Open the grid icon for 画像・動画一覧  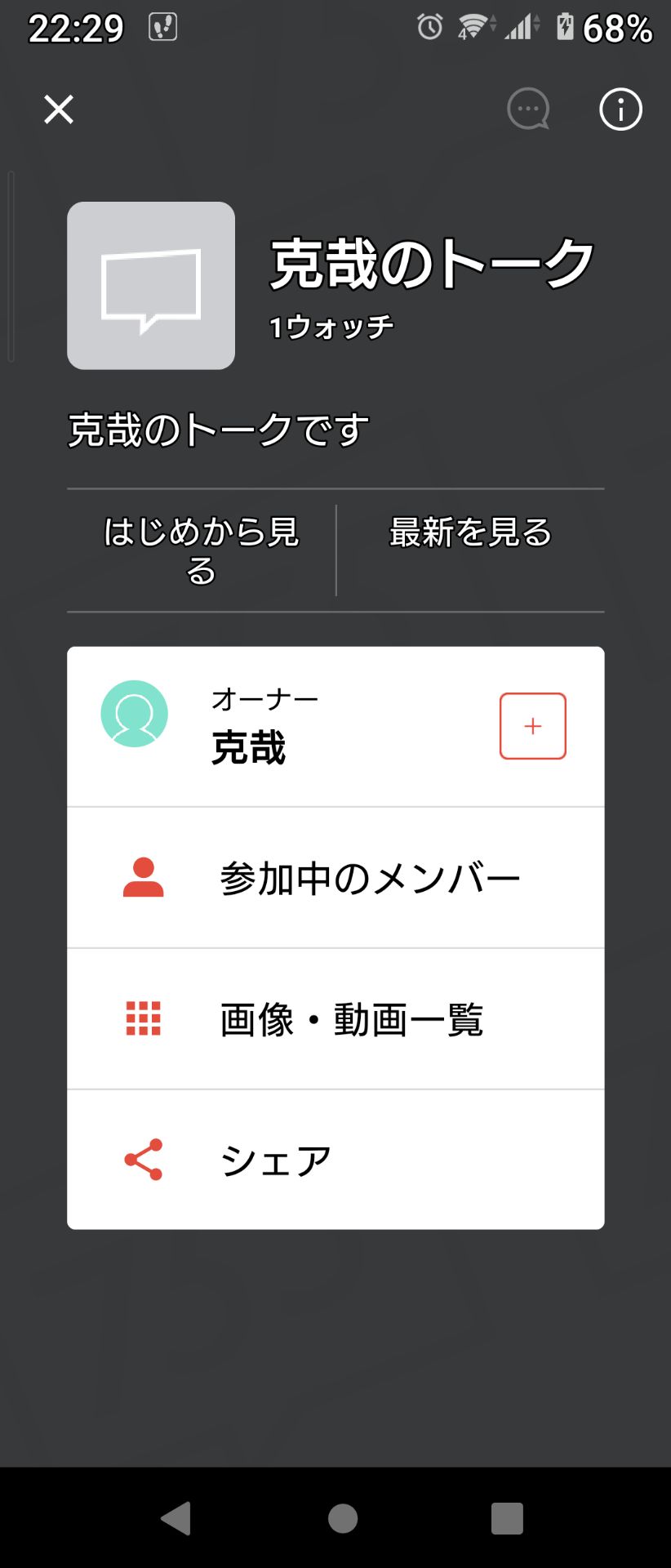tap(142, 1018)
